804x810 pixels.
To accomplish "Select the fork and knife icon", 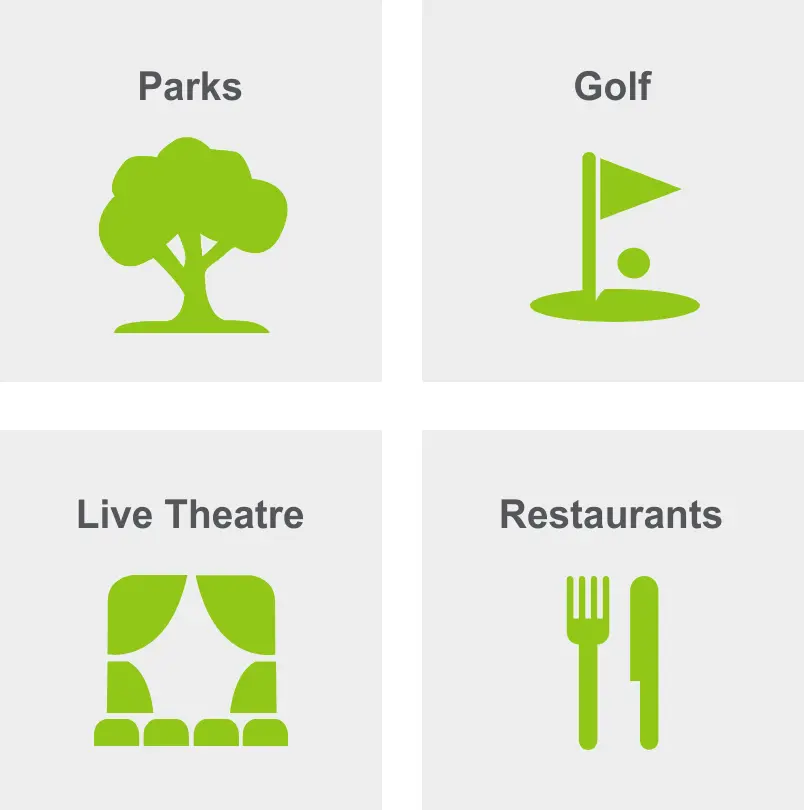I will (x=615, y=660).
